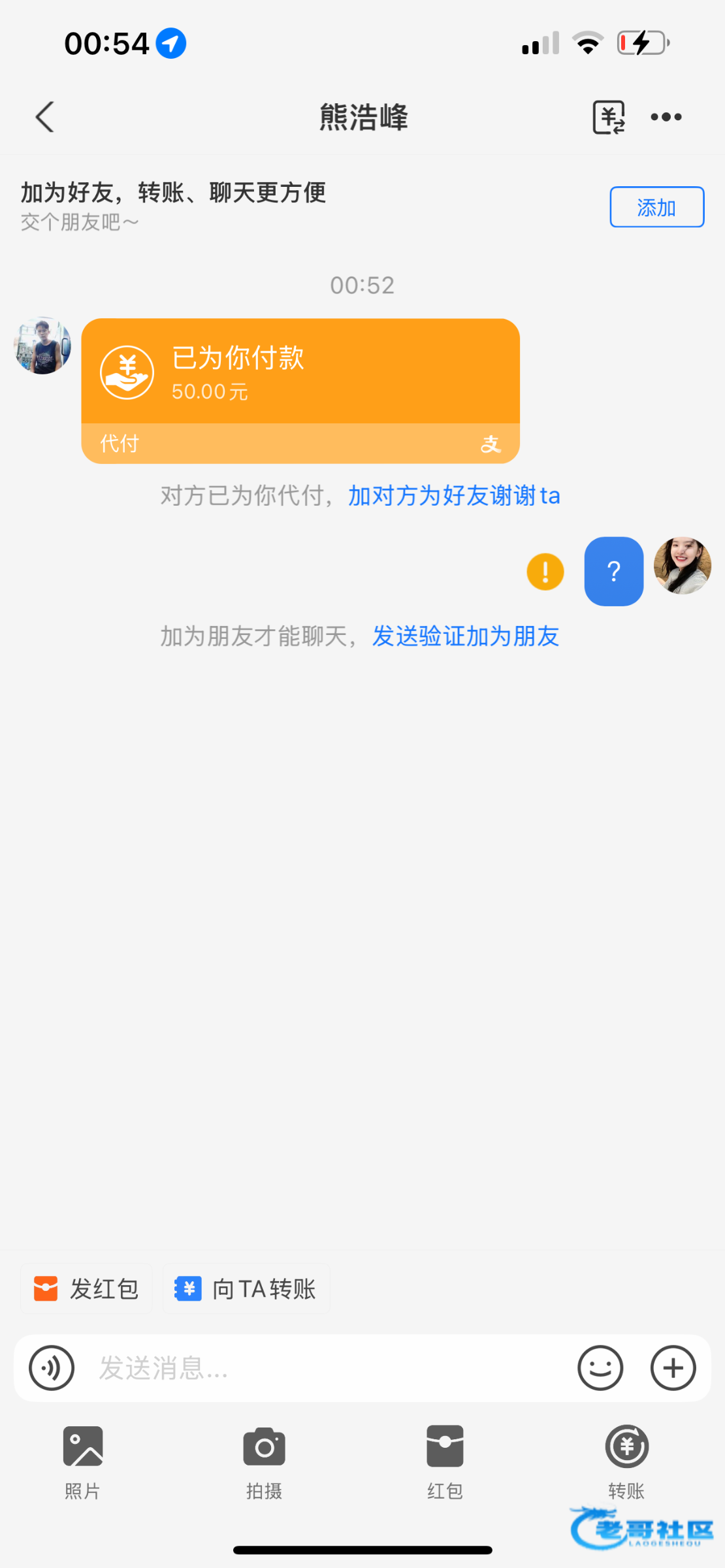Focus the 发送消息 text field

point(327,1367)
